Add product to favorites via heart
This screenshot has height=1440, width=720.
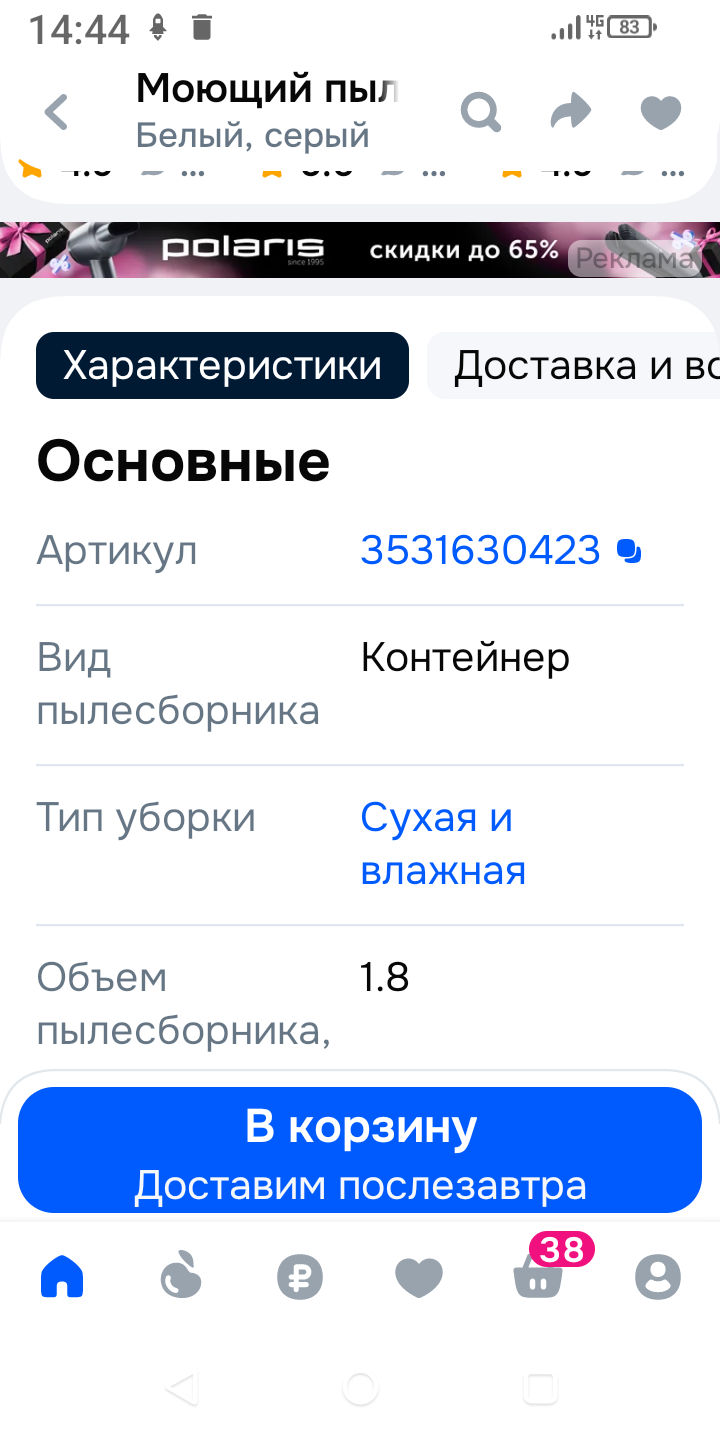coord(661,112)
